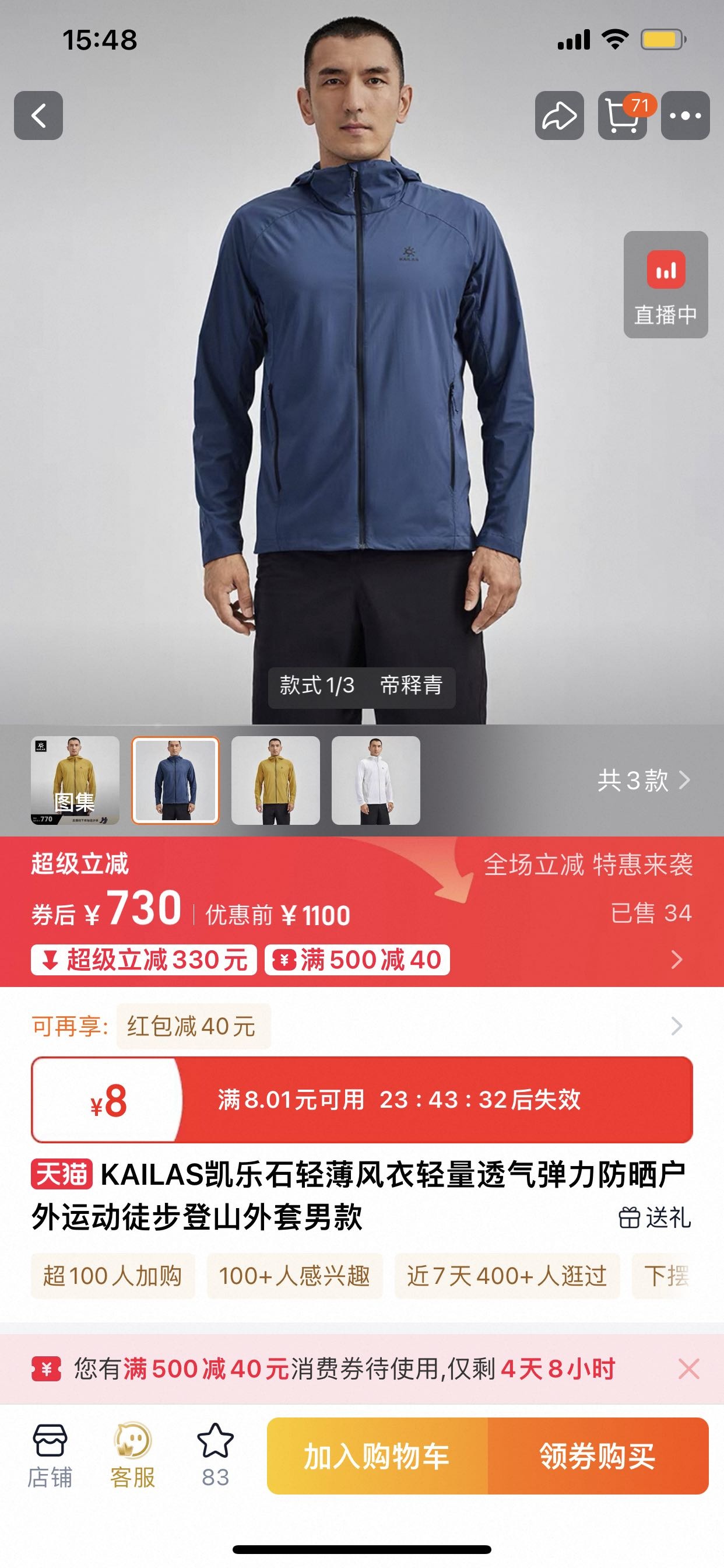Open the 红包减40元 offer row
The height and width of the screenshot is (1568, 724).
pos(361,1026)
